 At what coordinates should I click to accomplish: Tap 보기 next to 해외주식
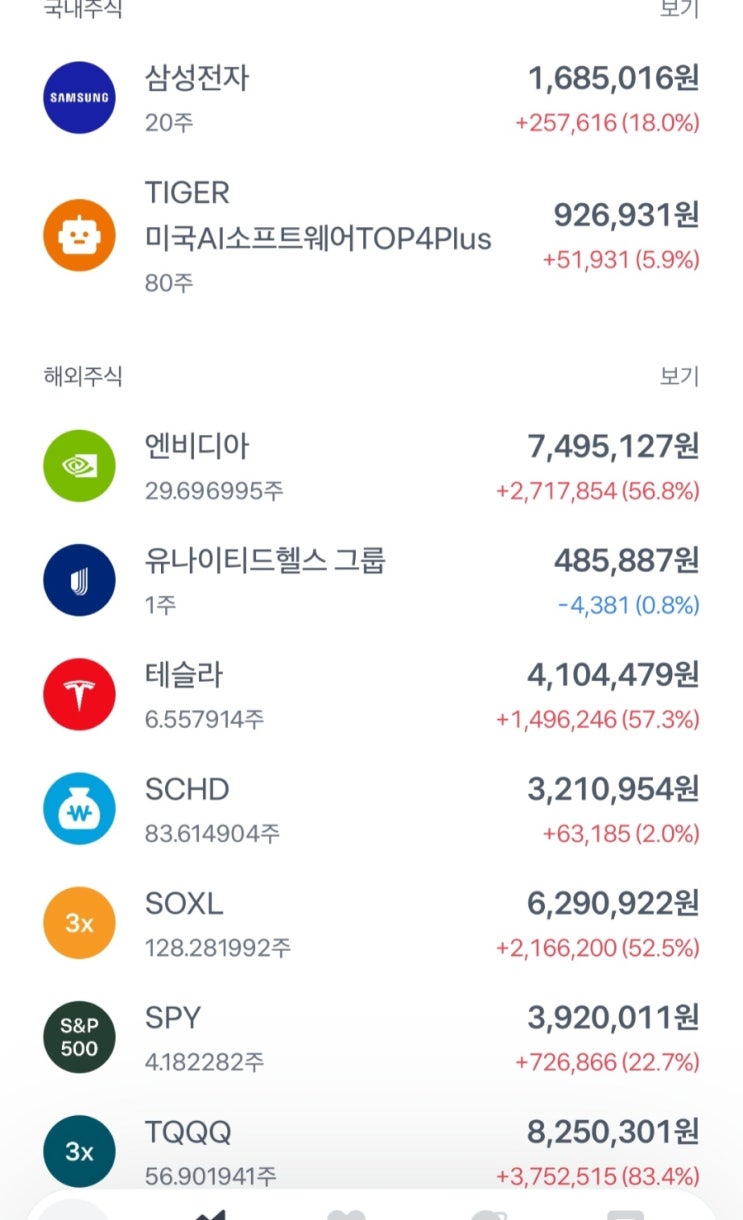(679, 376)
